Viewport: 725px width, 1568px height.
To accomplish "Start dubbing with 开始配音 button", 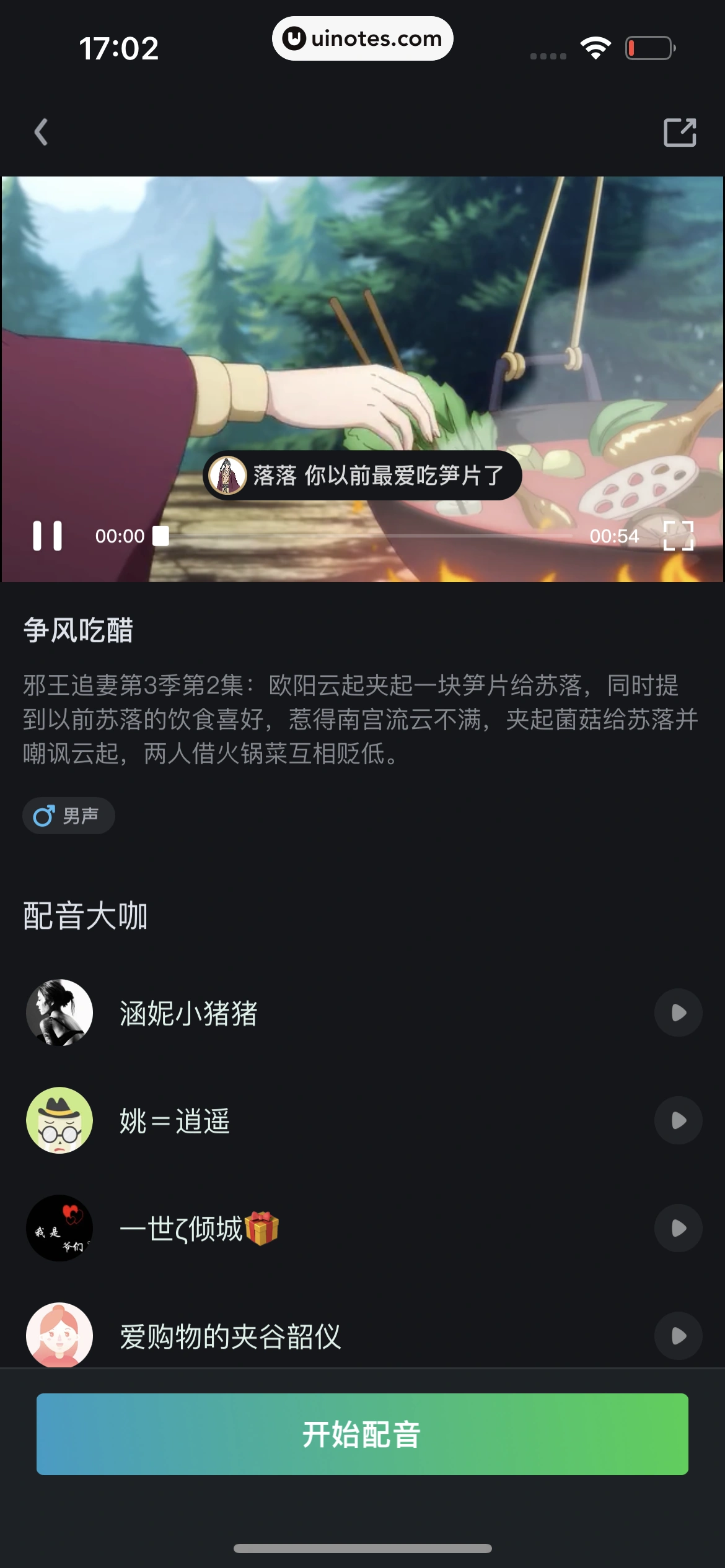I will pyautogui.click(x=362, y=1434).
